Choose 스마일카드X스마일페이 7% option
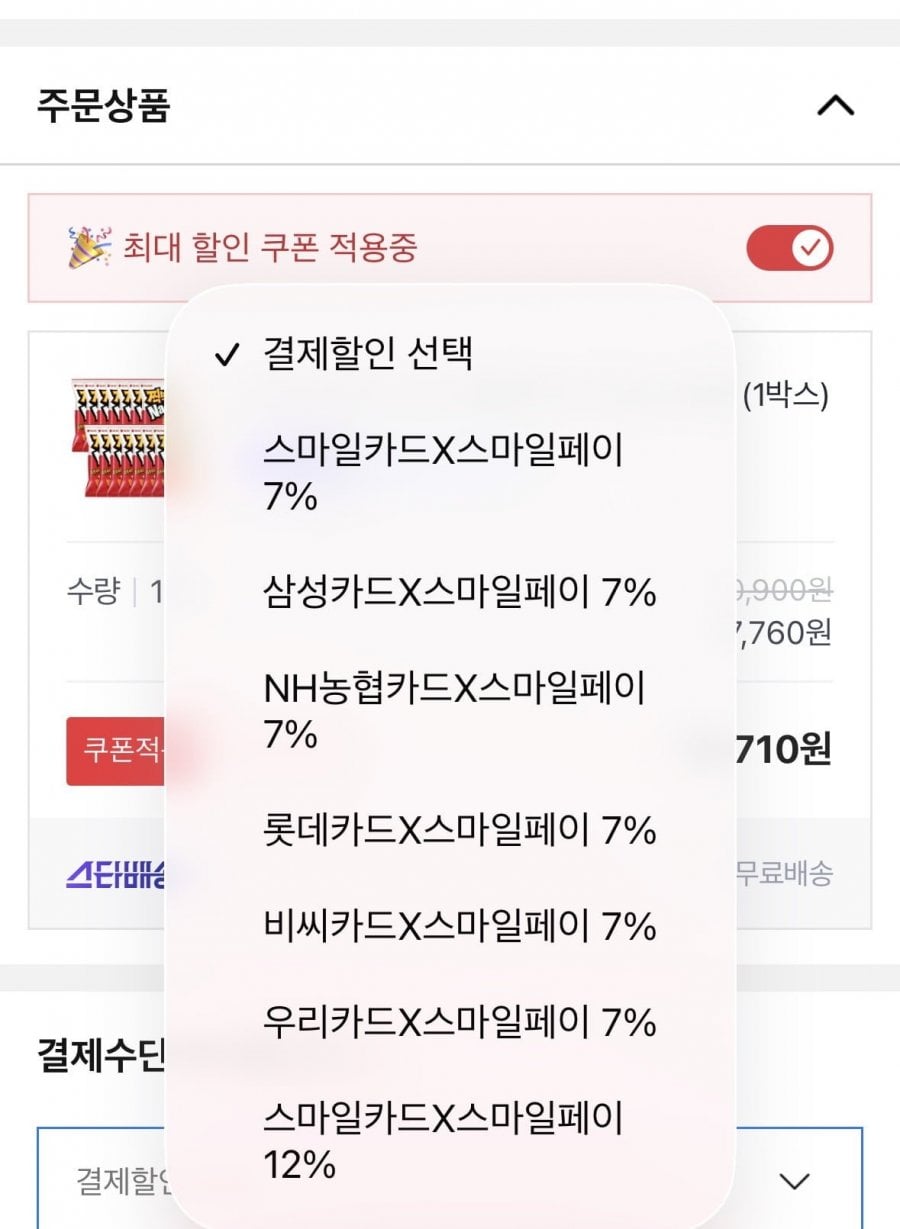 pos(442,471)
